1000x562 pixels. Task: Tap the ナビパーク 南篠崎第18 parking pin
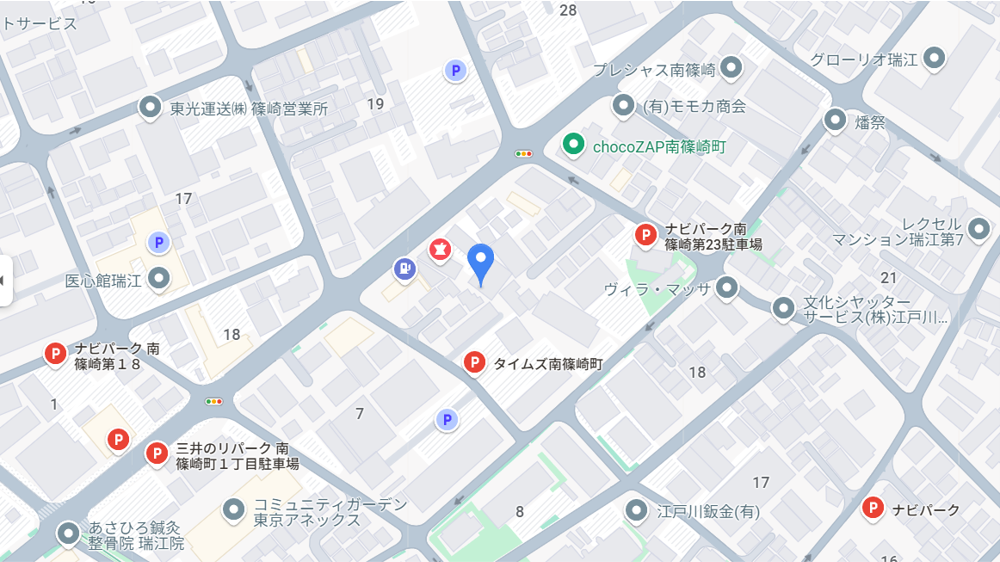[x=55, y=354]
